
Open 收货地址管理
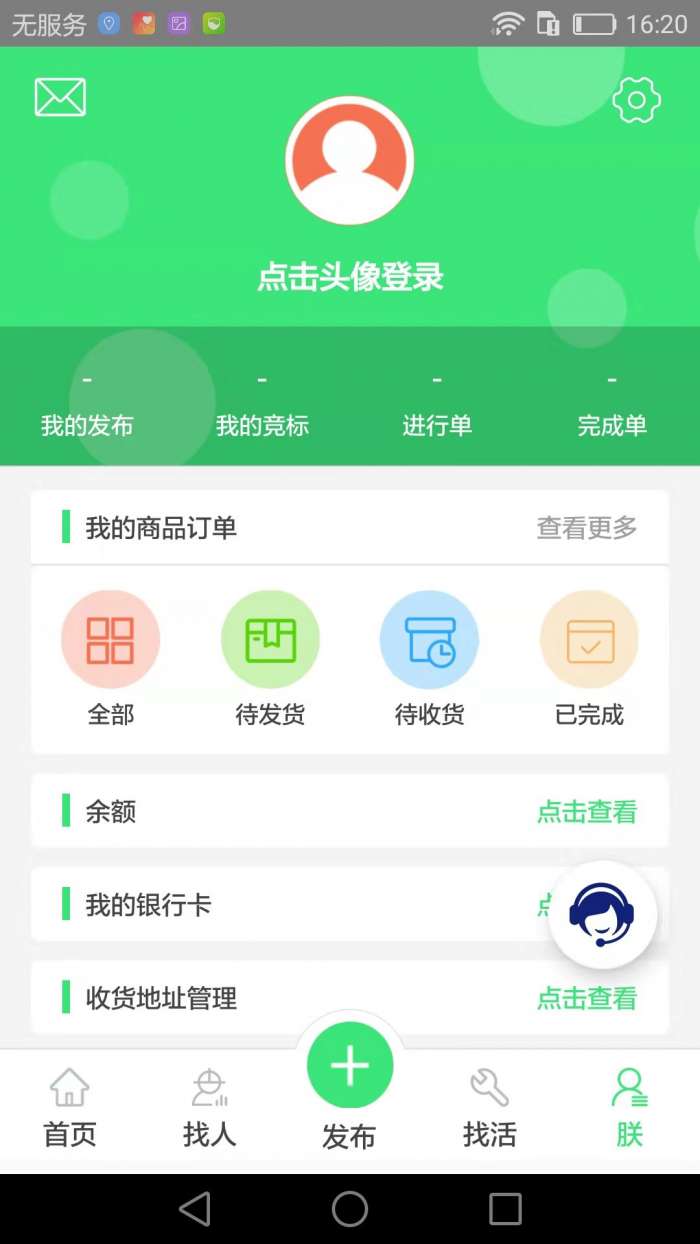point(586,998)
